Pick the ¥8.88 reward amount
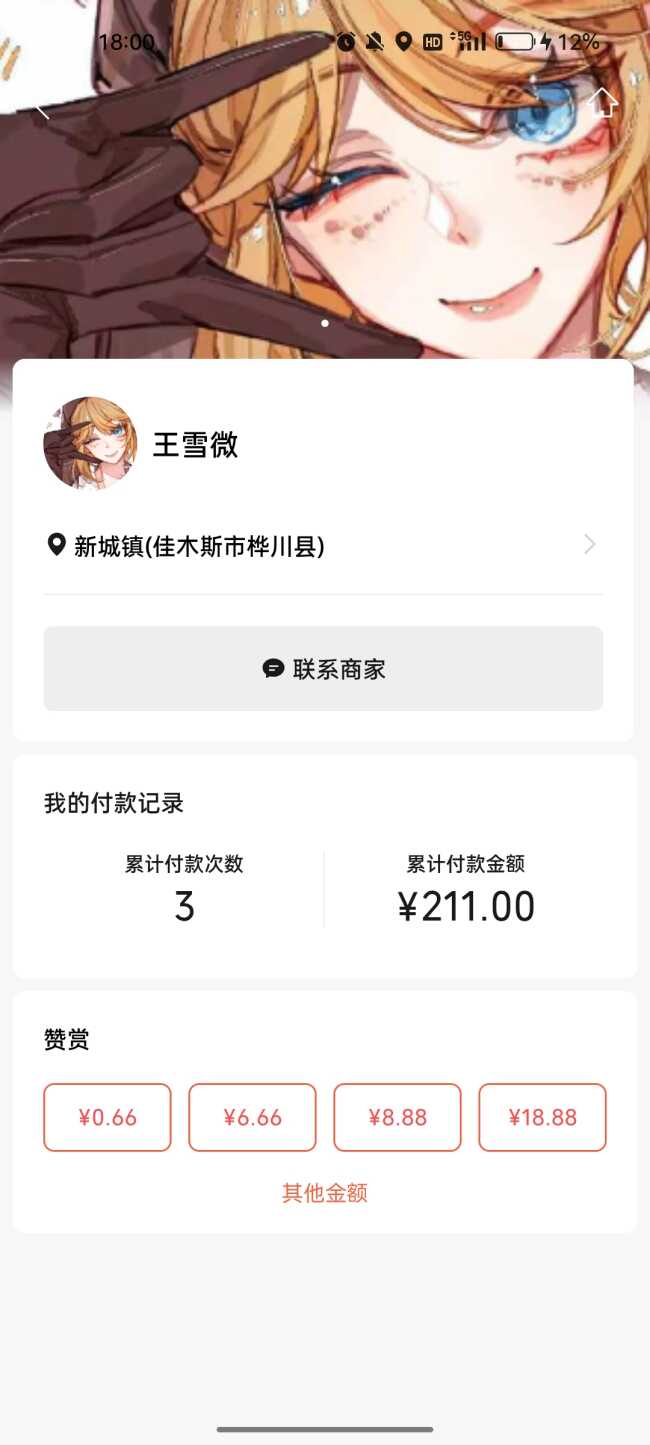The image size is (650, 1445). pos(397,1117)
